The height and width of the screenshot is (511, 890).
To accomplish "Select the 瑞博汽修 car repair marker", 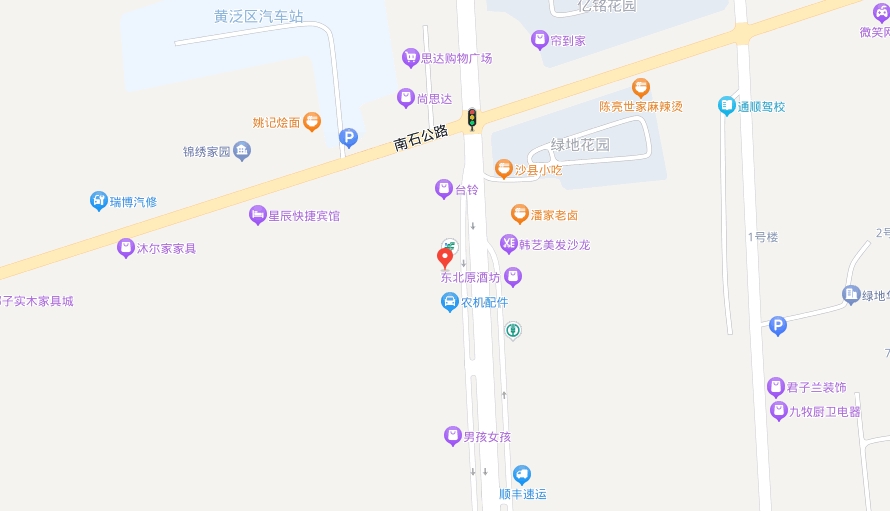I will [98, 201].
